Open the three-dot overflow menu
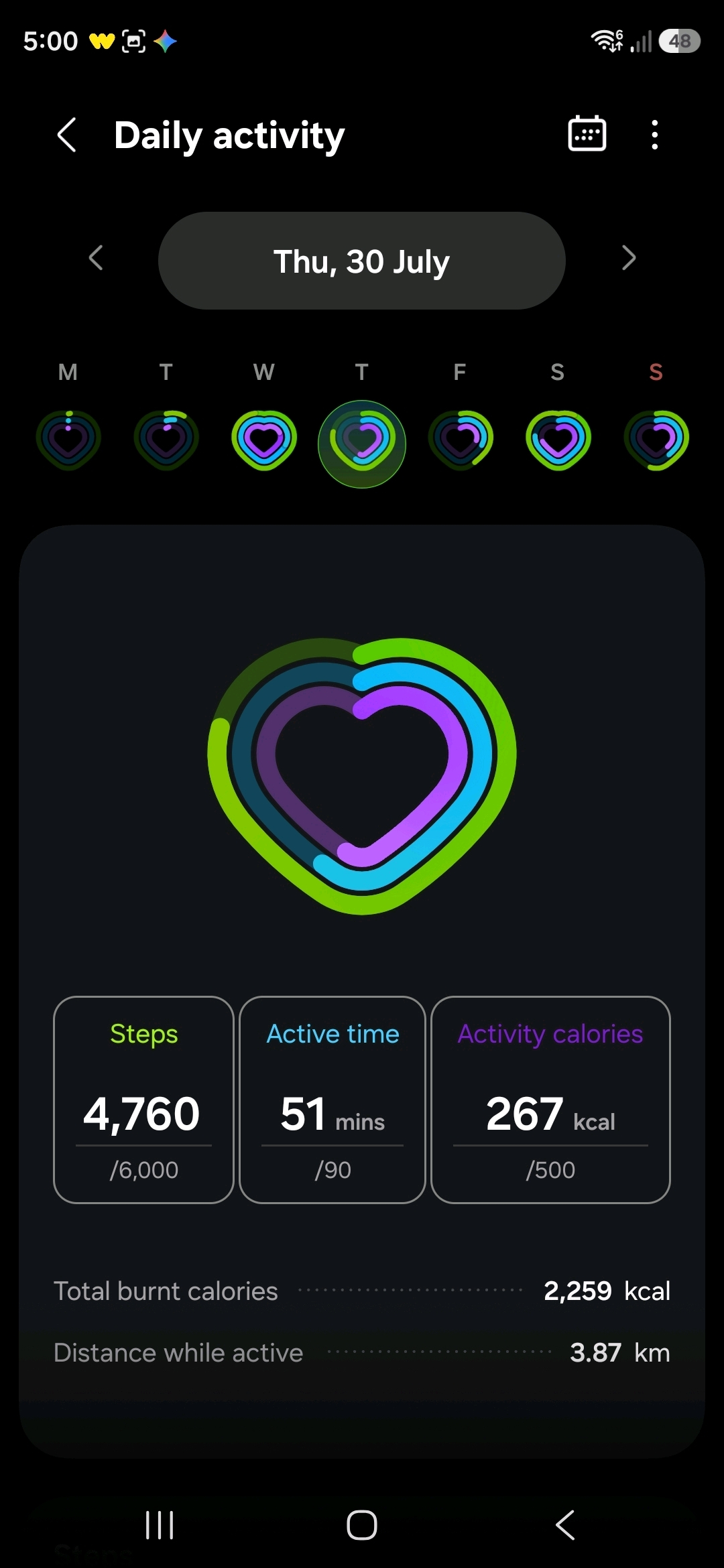 655,135
